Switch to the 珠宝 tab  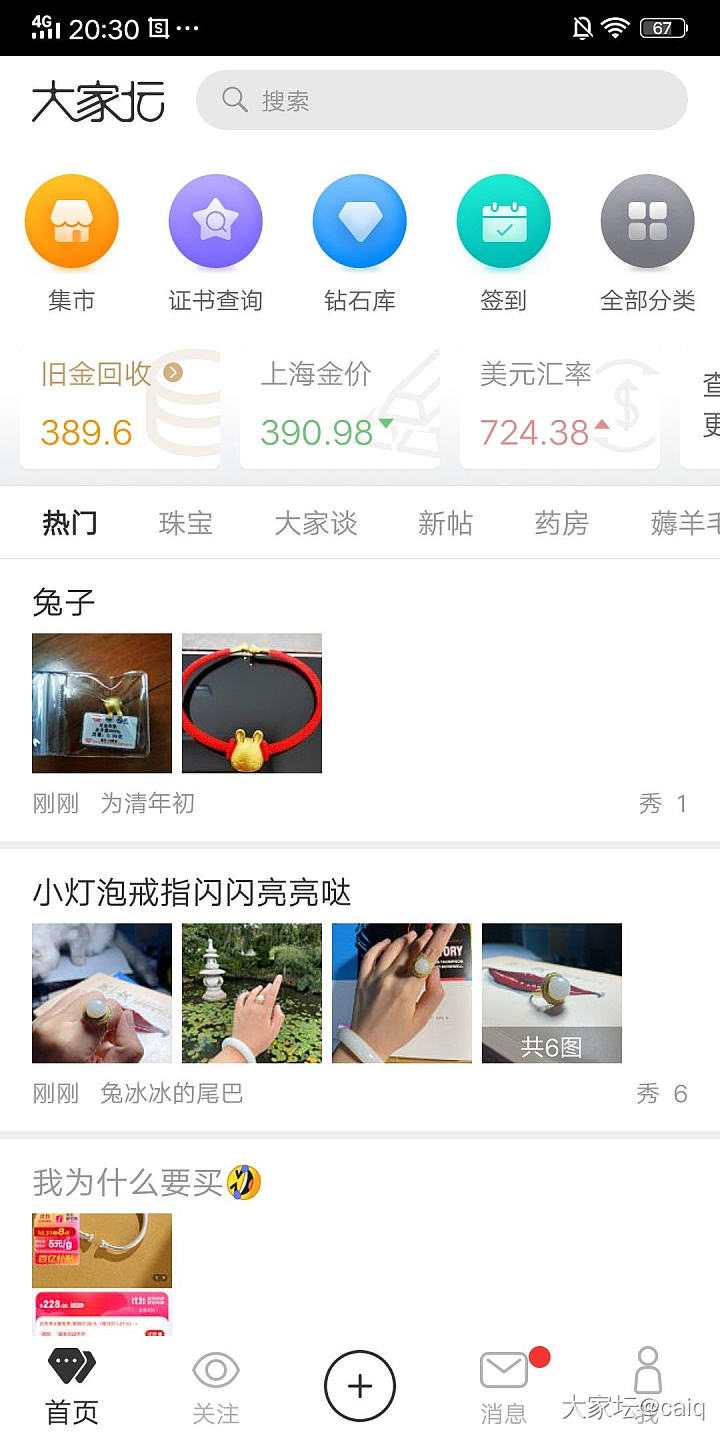point(186,523)
